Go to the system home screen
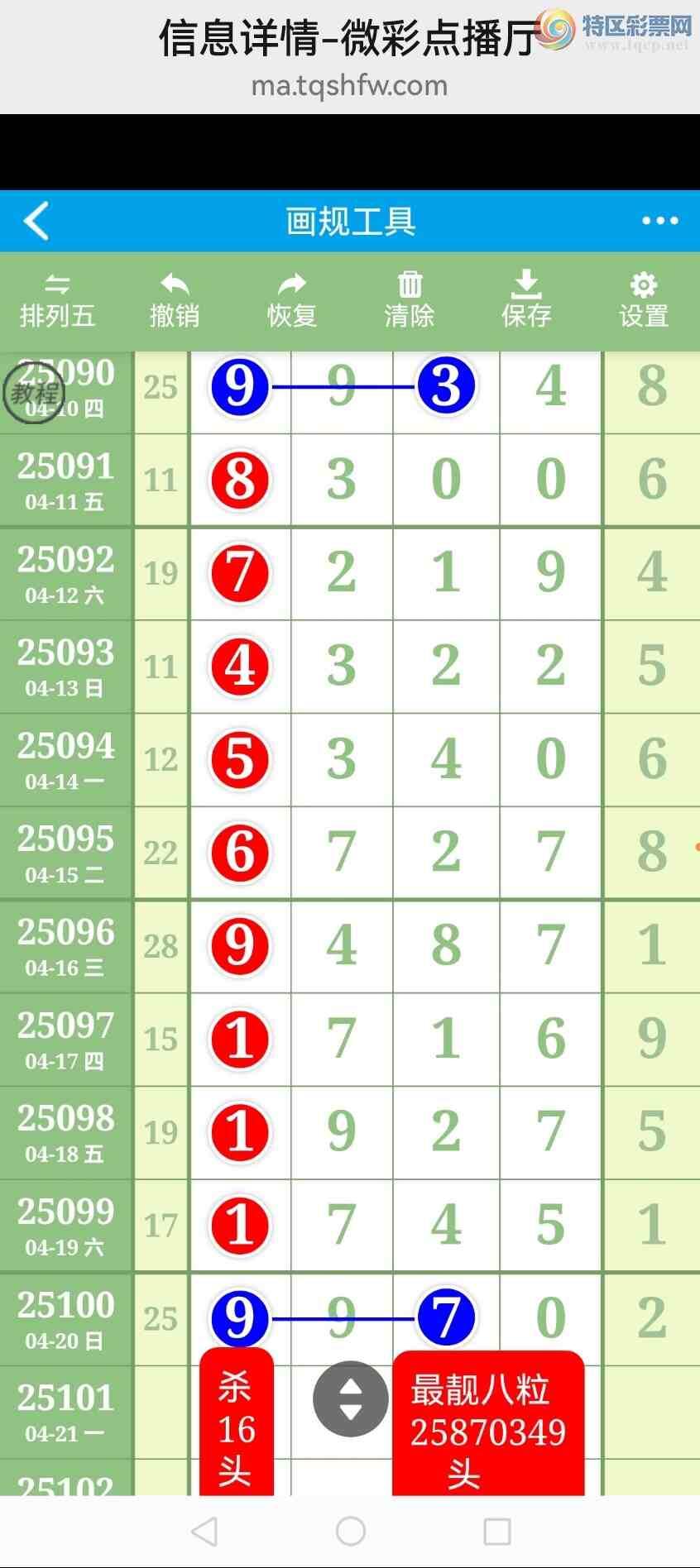This screenshot has height=1568, width=700. tap(351, 1532)
